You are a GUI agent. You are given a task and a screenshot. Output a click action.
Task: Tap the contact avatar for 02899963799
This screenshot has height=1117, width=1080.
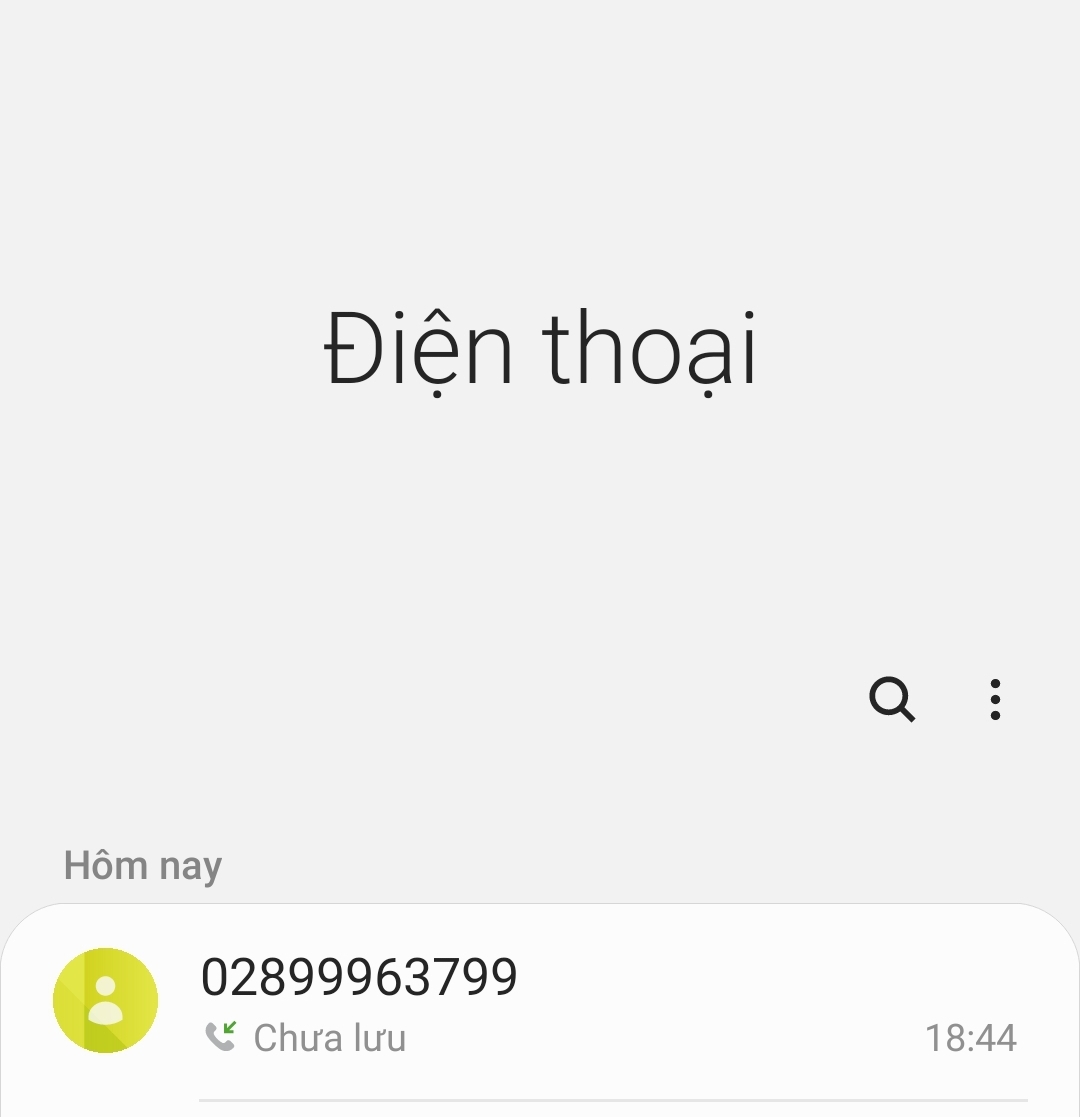pos(105,1001)
